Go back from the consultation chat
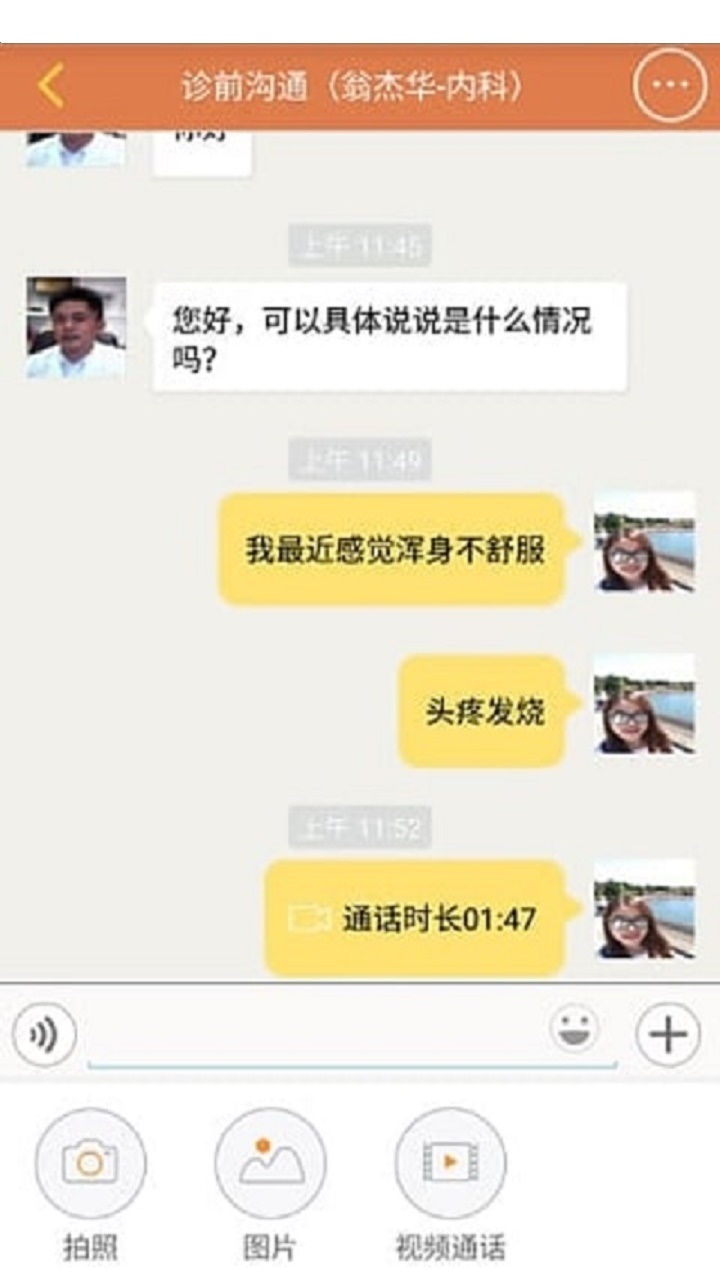Screen dimensions: 720x1280 51,86
